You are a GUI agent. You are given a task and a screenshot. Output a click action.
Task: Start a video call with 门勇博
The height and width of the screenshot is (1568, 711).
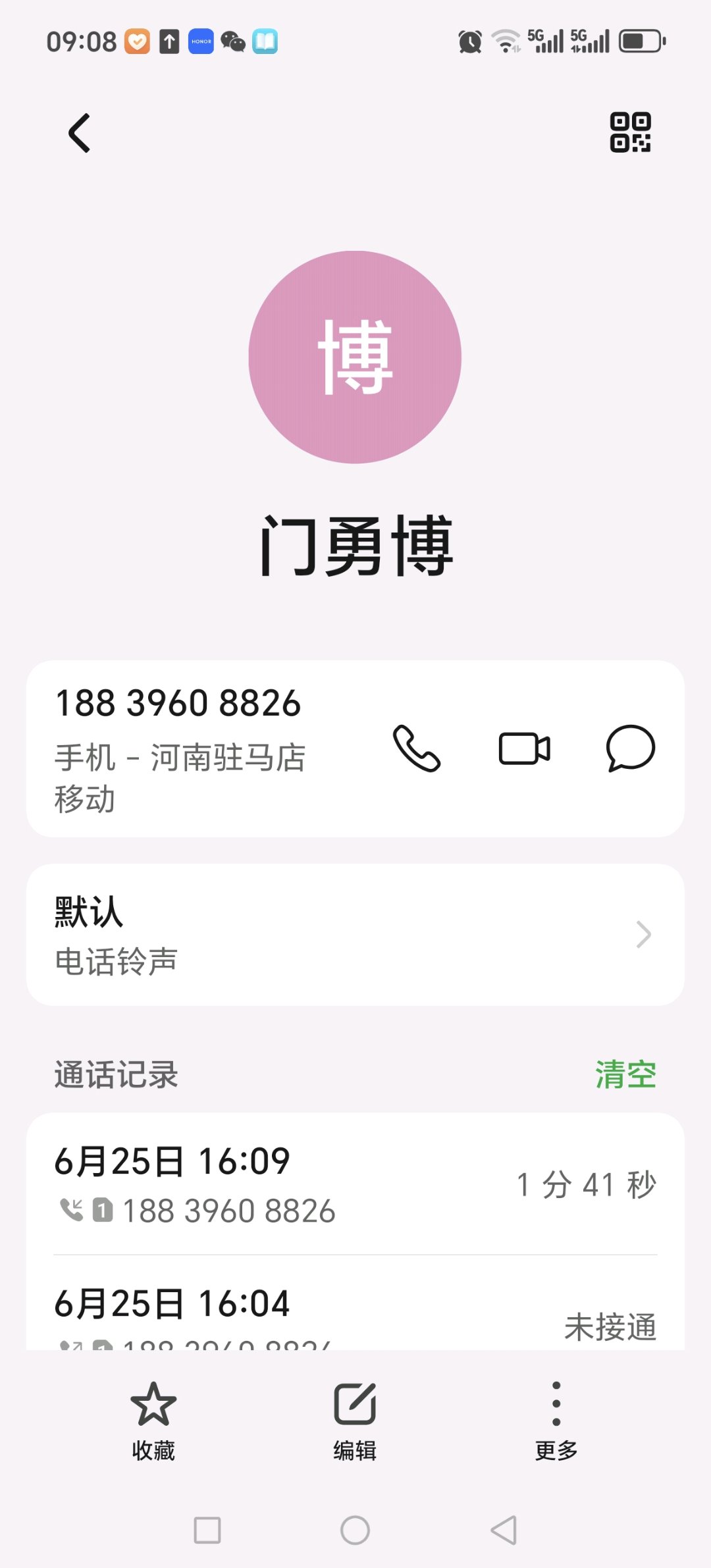tap(524, 748)
